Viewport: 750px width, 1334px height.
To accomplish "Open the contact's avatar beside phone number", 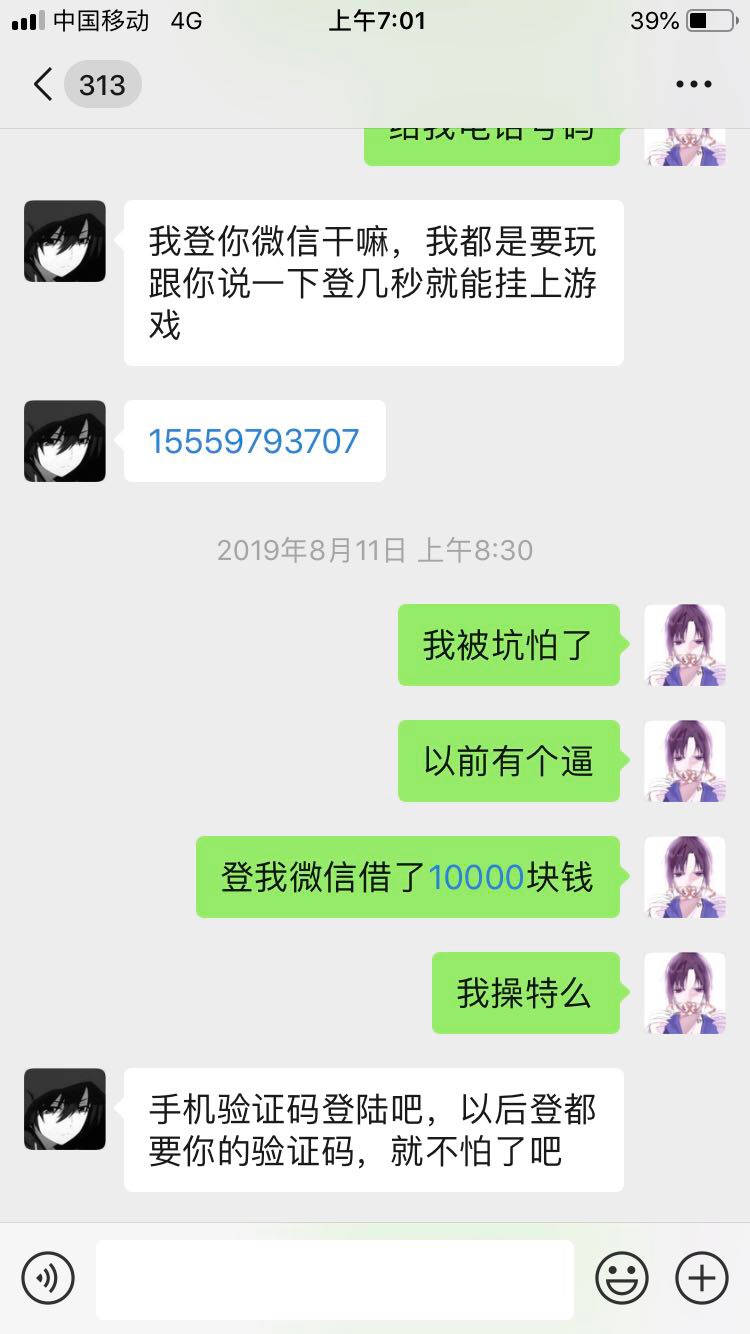I will 65,441.
